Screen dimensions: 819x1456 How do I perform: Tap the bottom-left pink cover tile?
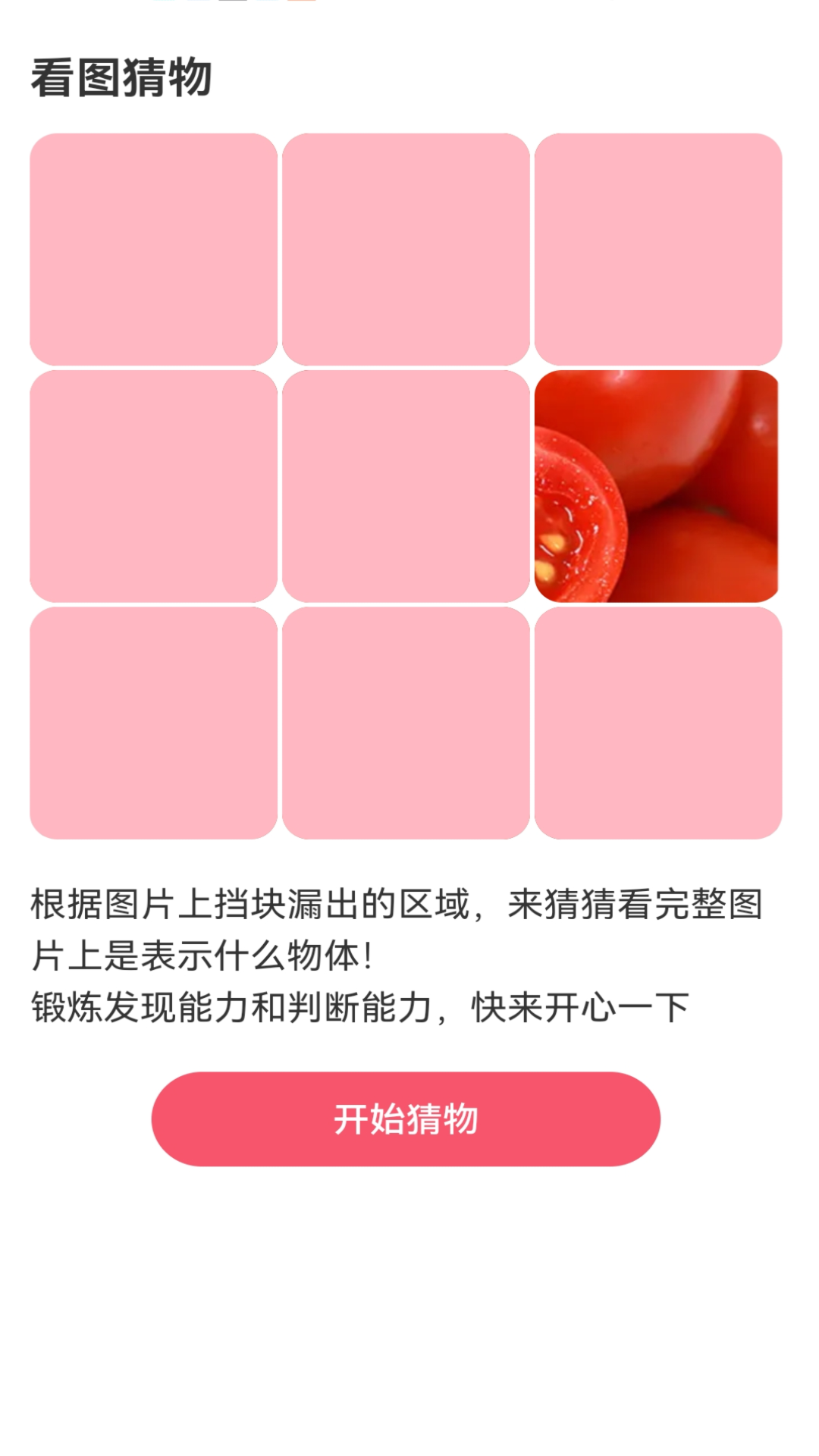[152, 724]
